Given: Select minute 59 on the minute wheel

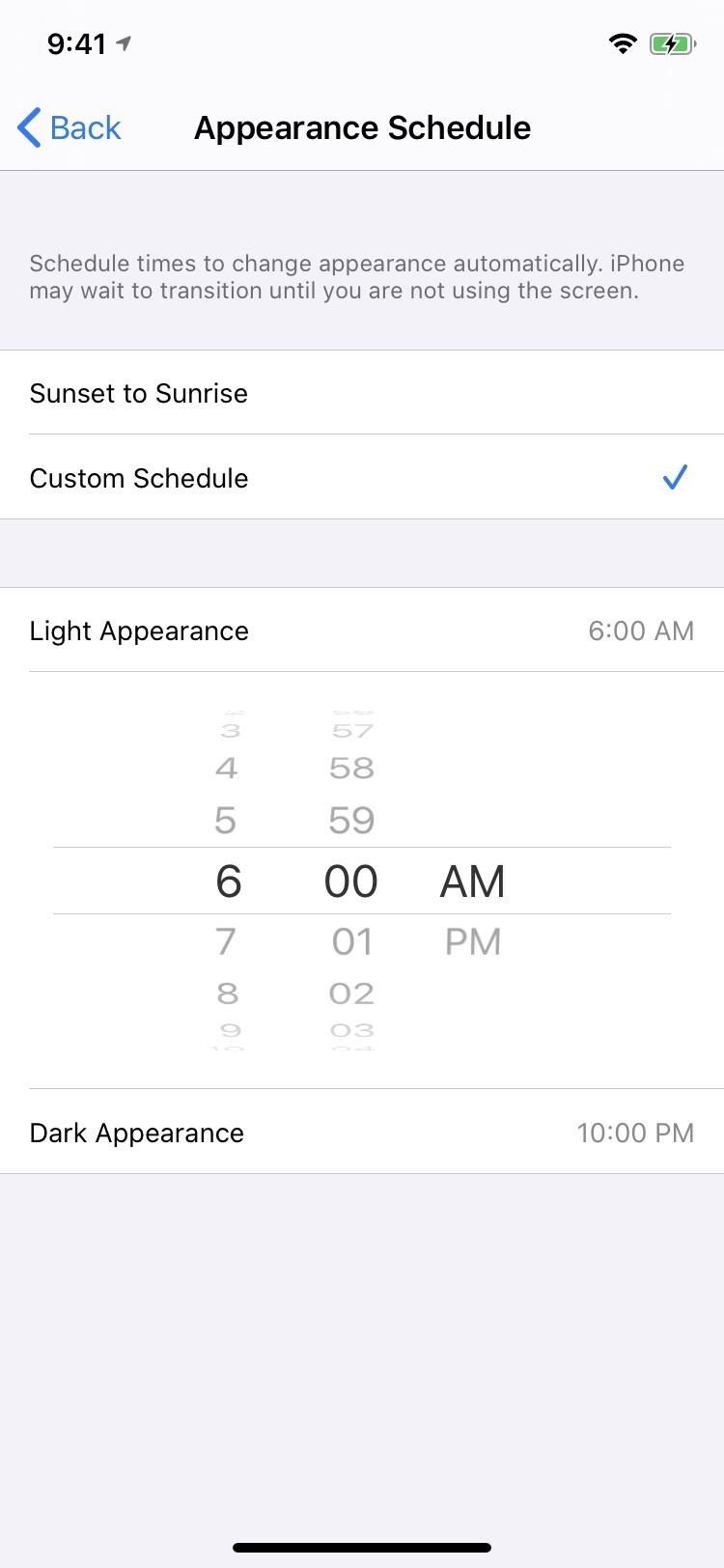Looking at the screenshot, I should [x=350, y=820].
